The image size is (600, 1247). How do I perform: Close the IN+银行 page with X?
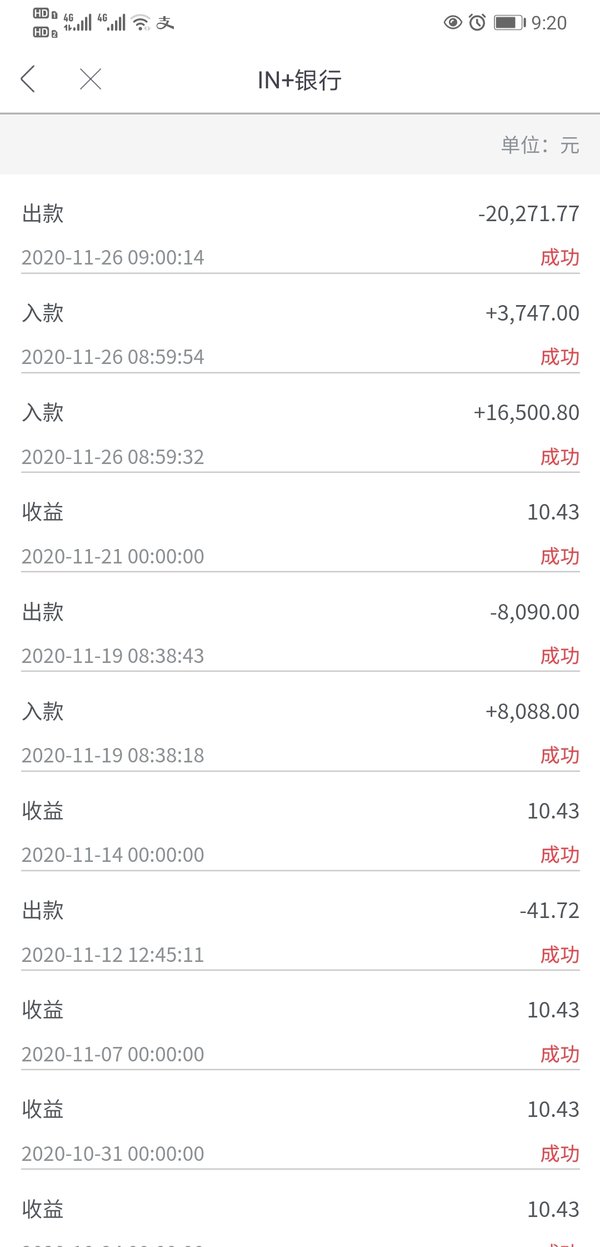pyautogui.click(x=90, y=80)
